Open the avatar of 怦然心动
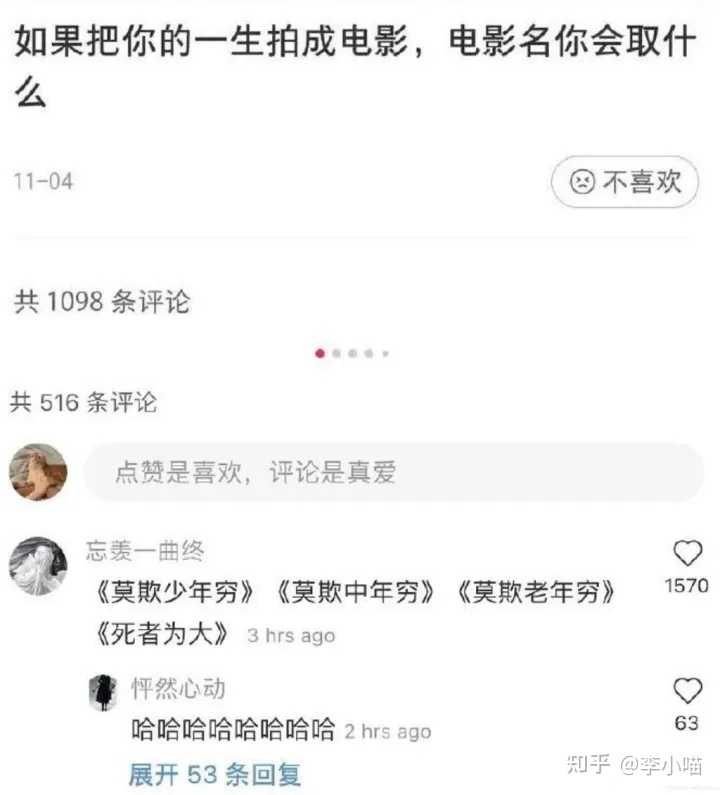The height and width of the screenshot is (795, 720). pyautogui.click(x=103, y=692)
